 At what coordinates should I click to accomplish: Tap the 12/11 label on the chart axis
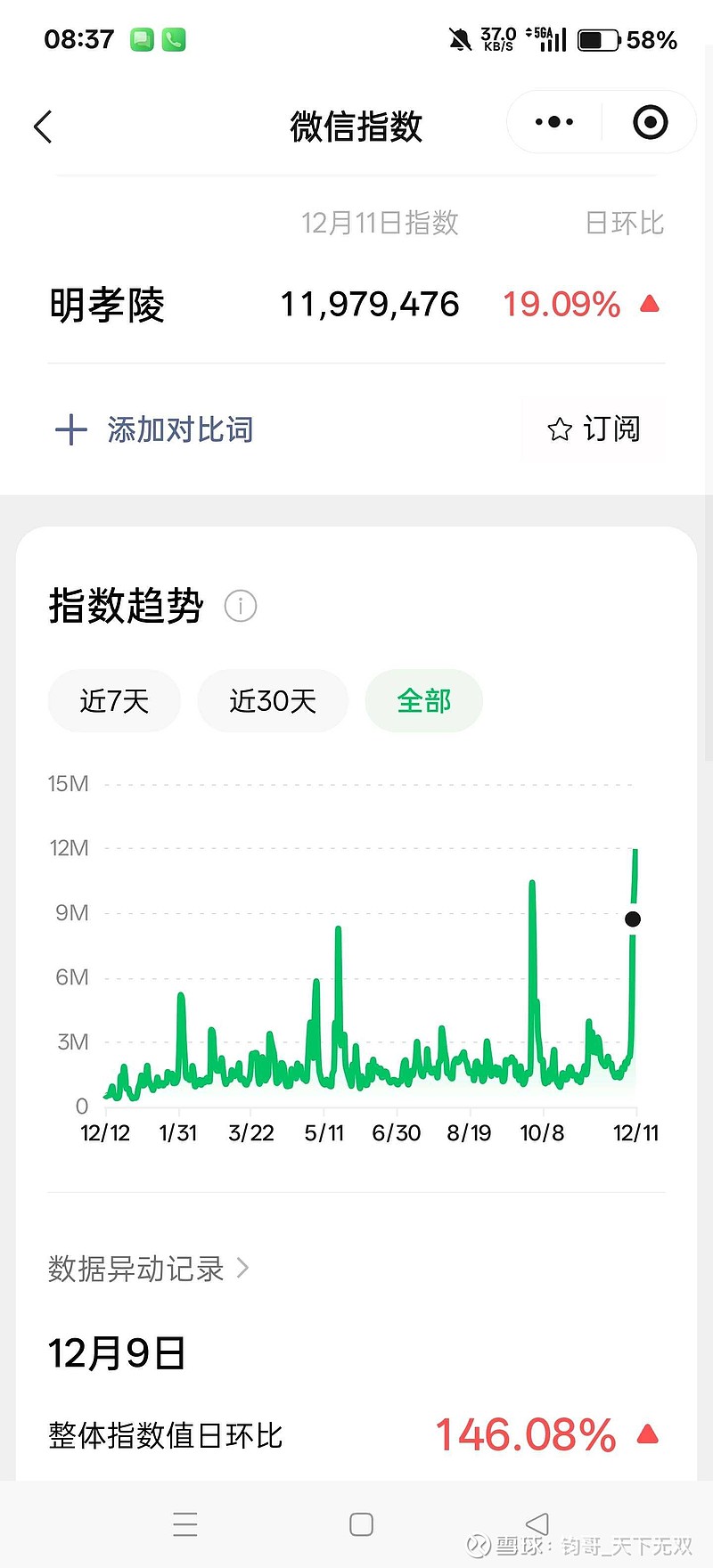tap(636, 1131)
